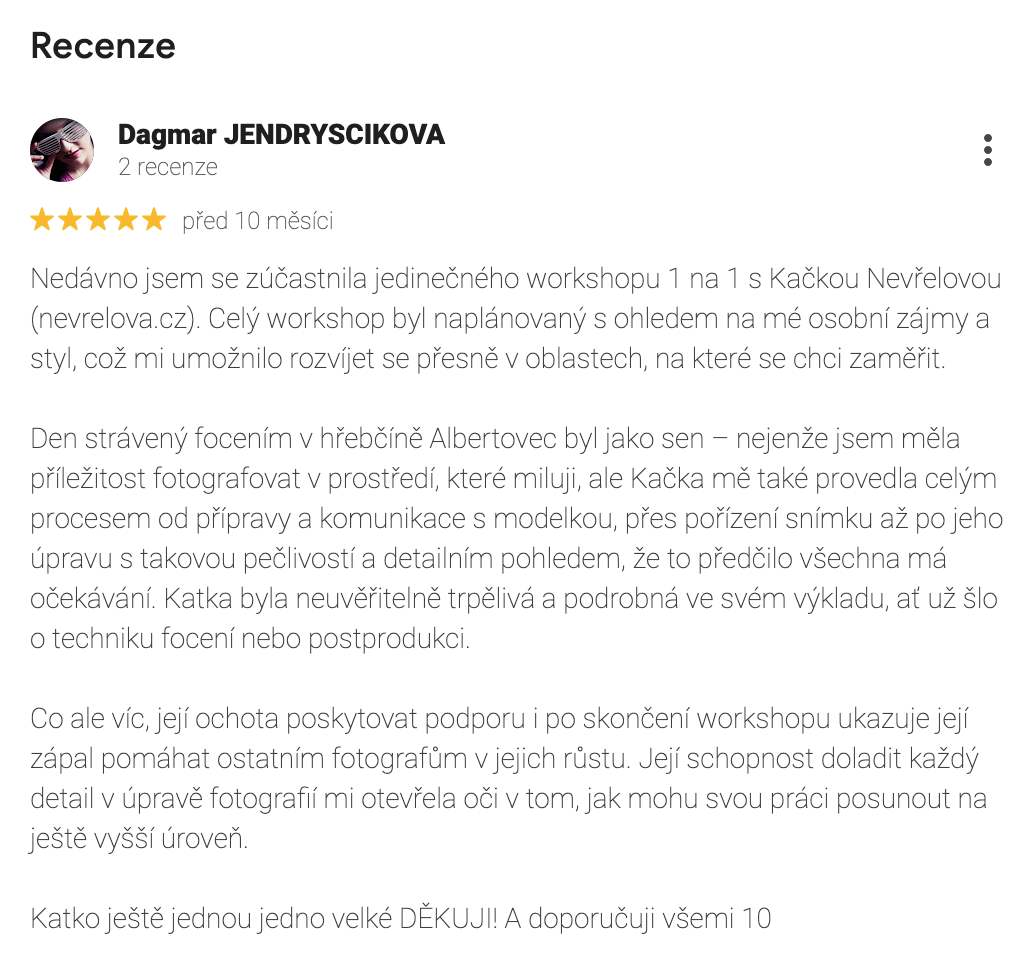The height and width of the screenshot is (976, 1032).
Task: Open Dagmar JENDRYSCIKOVA's profile picture
Action: (x=63, y=150)
